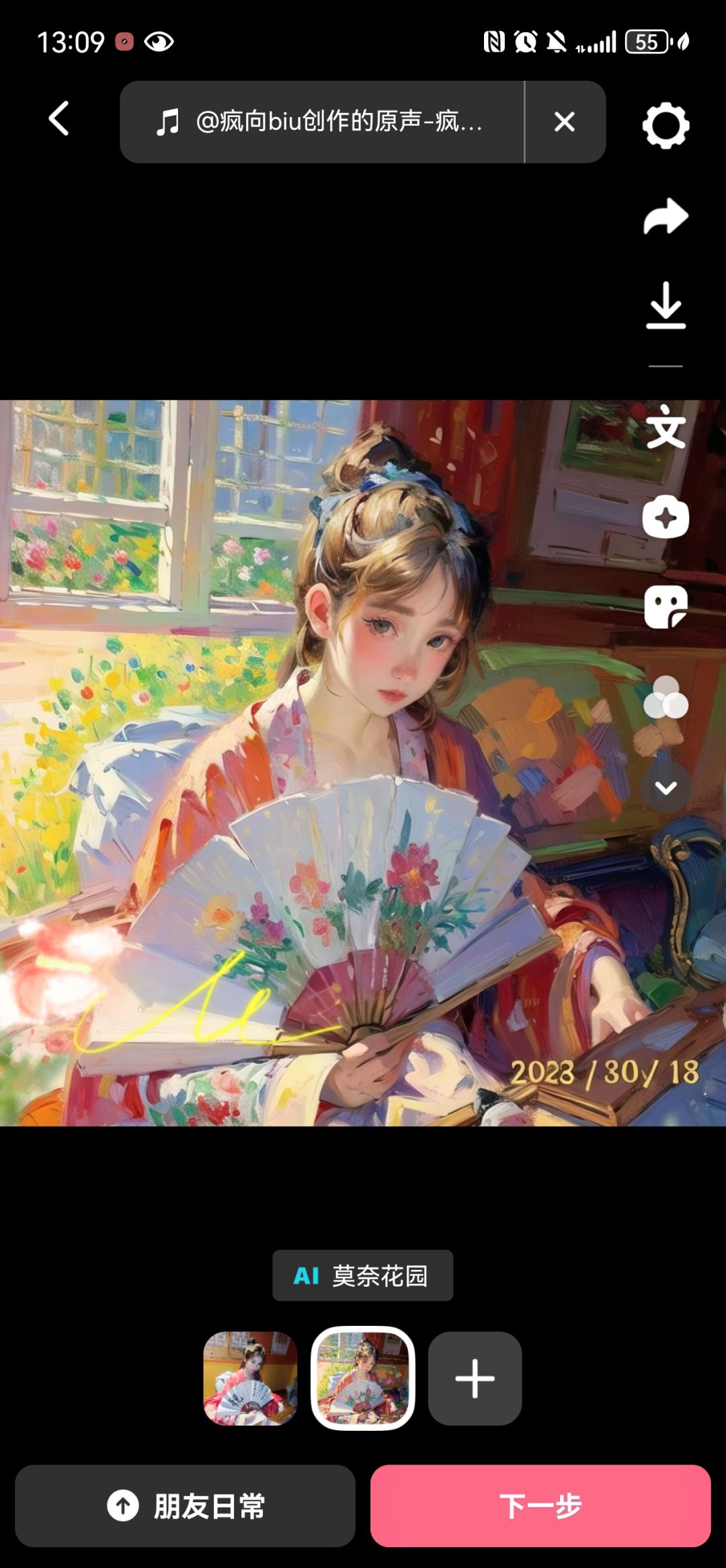
Task: Add another photo with the plus
Action: coord(475,1378)
